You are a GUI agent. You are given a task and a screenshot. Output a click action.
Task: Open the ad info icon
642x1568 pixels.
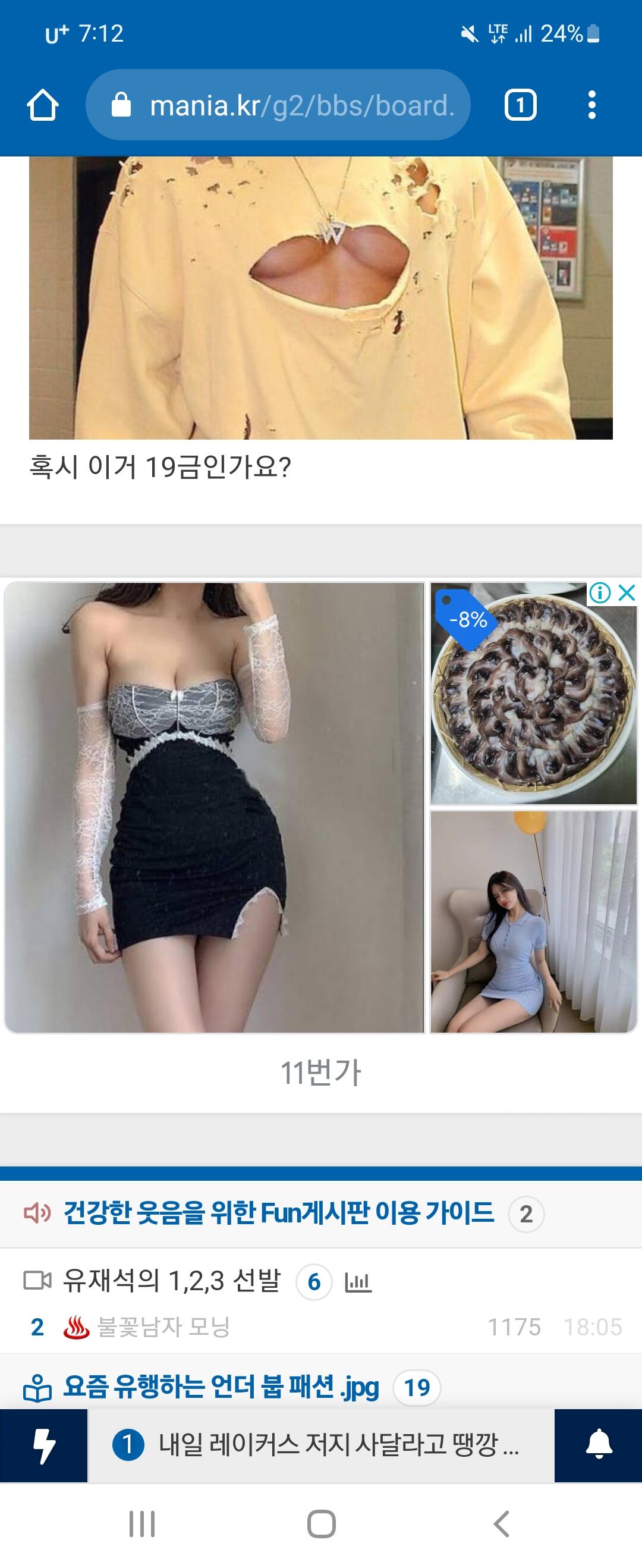[x=600, y=592]
